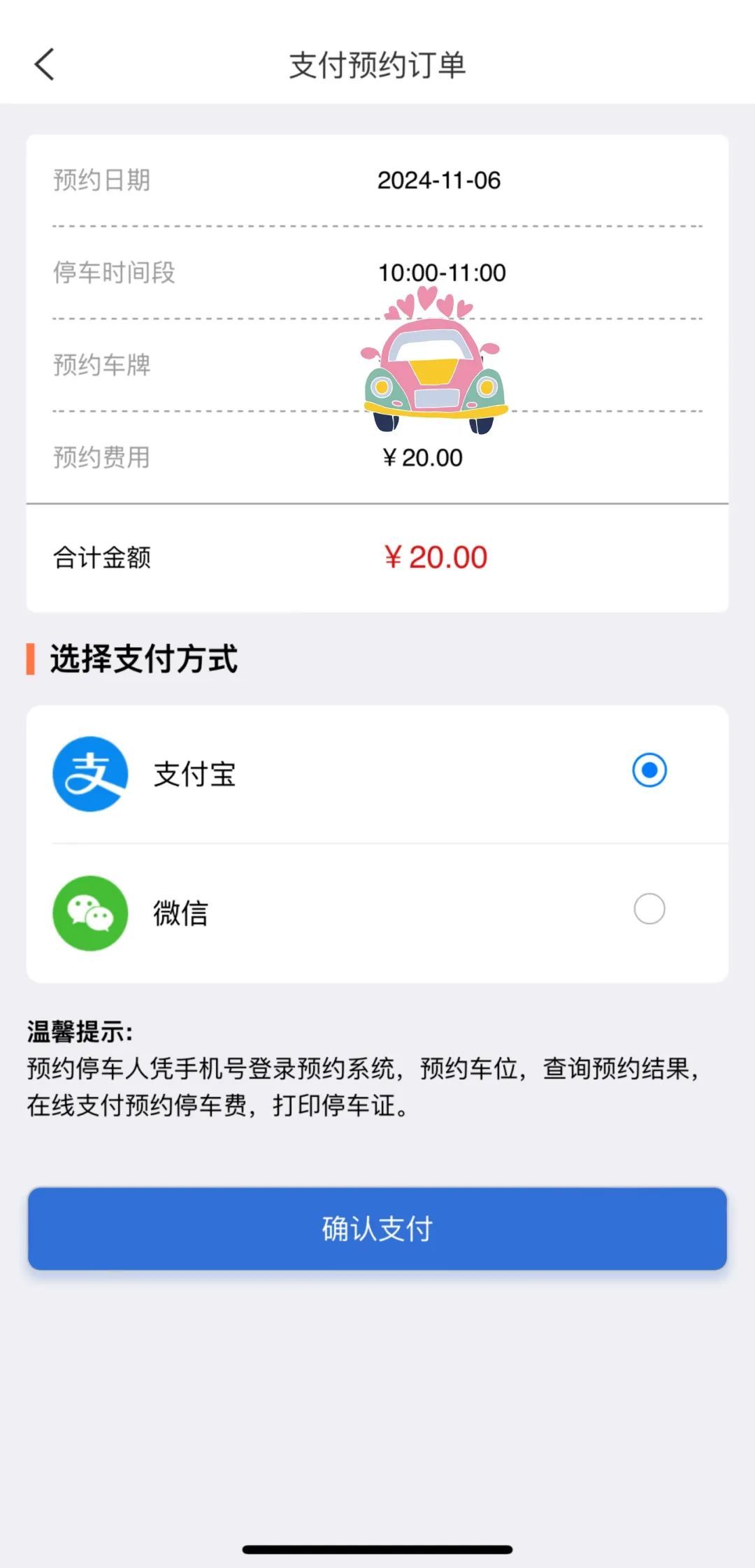Screen dimensions: 755x1568
Task: Select 支付宝 as the payment method
Action: click(649, 770)
